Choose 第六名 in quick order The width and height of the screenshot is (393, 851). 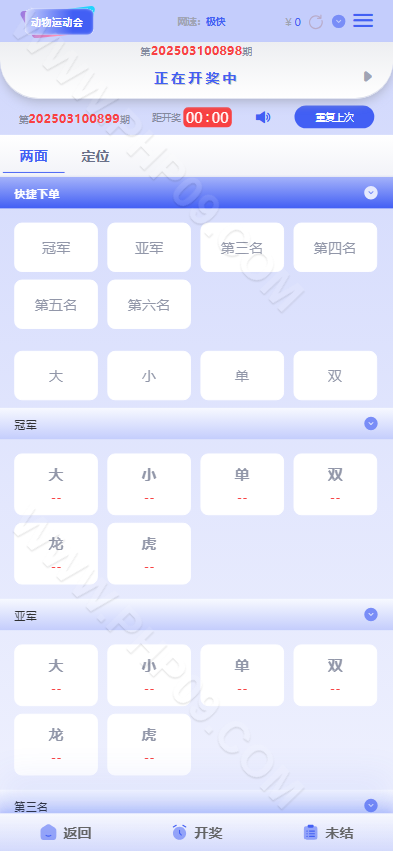(x=149, y=304)
